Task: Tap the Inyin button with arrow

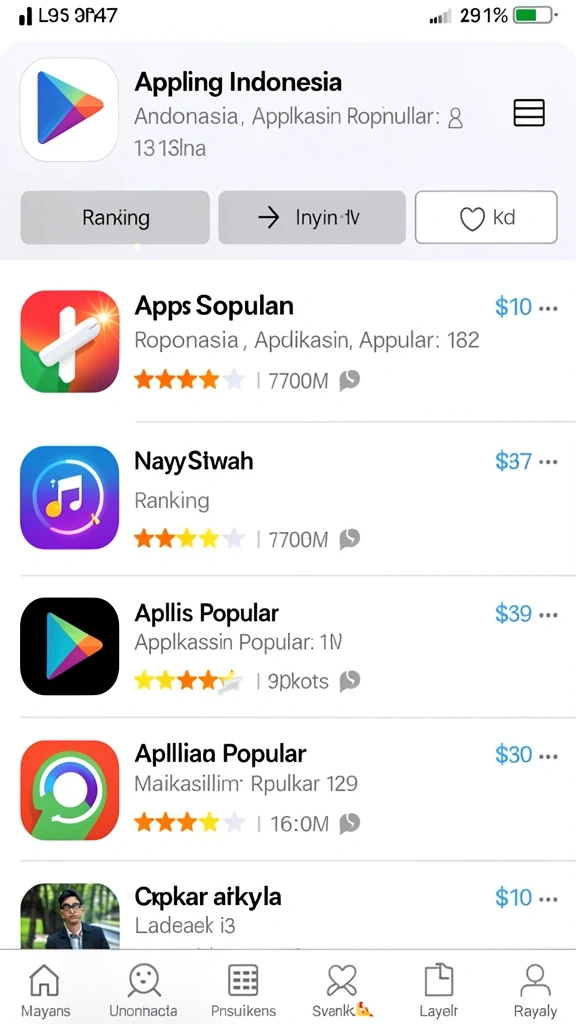Action: coord(312,217)
